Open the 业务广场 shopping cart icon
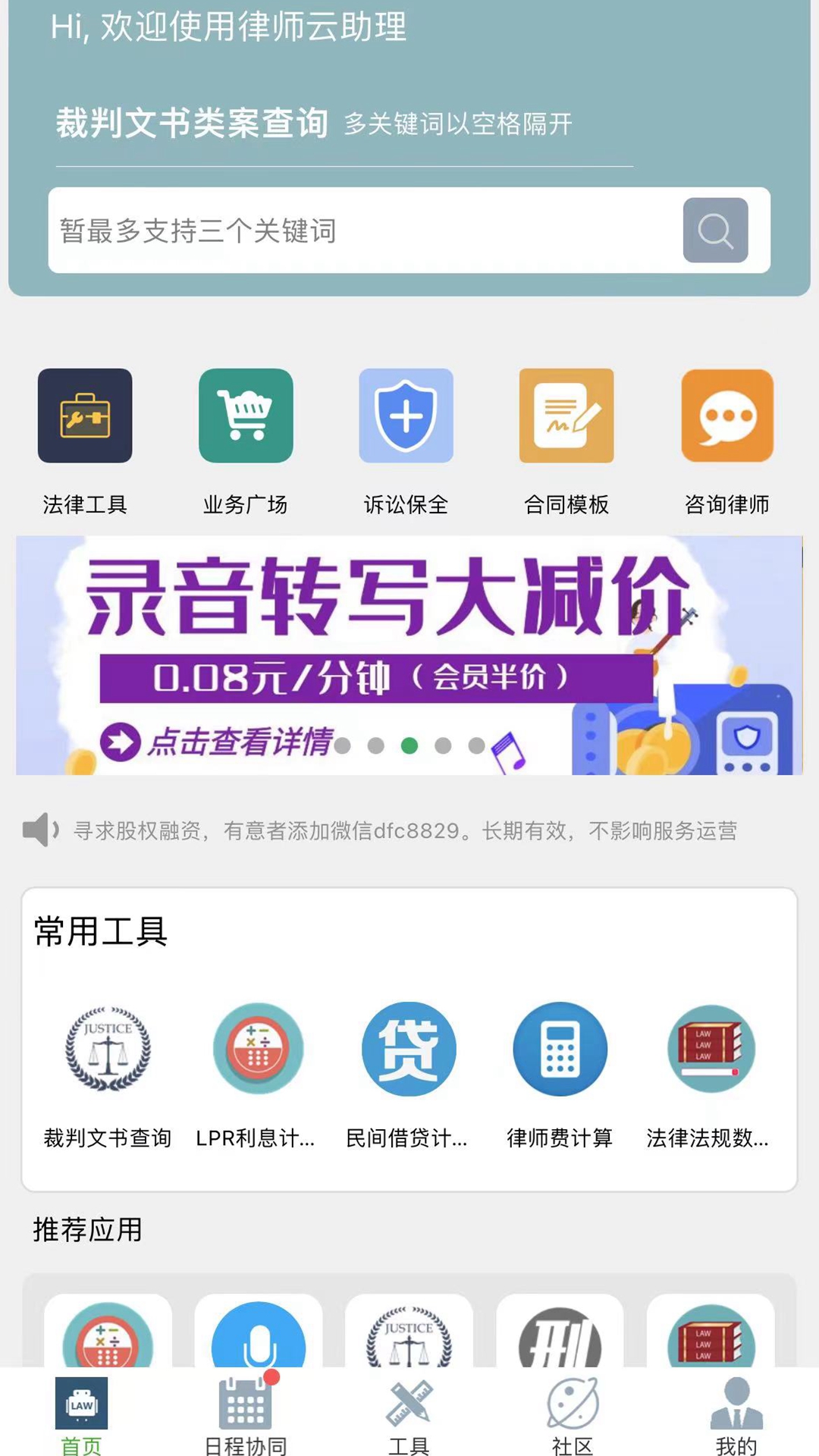The height and width of the screenshot is (1456, 819). [245, 416]
